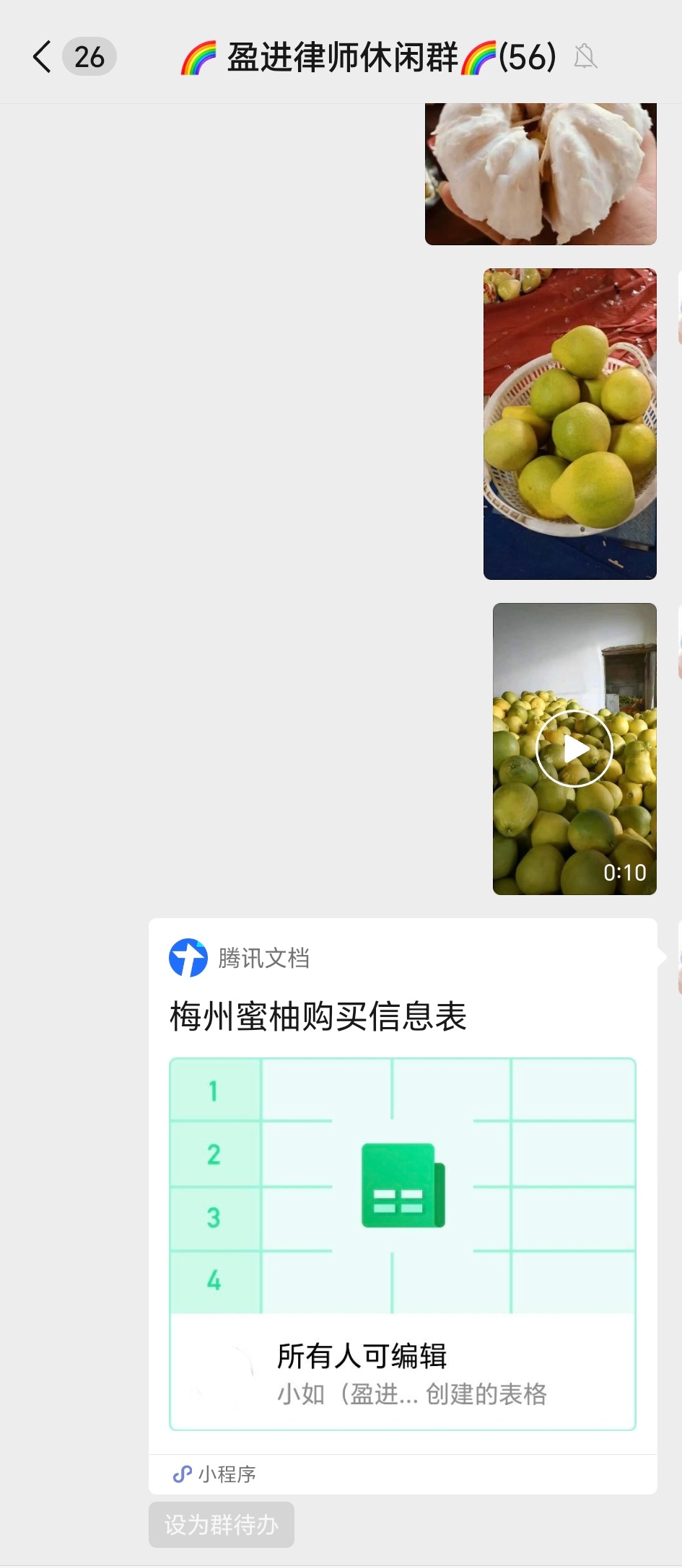Tap the 设为群待办 button
Screen dimensions: 682x1568
tap(222, 1524)
